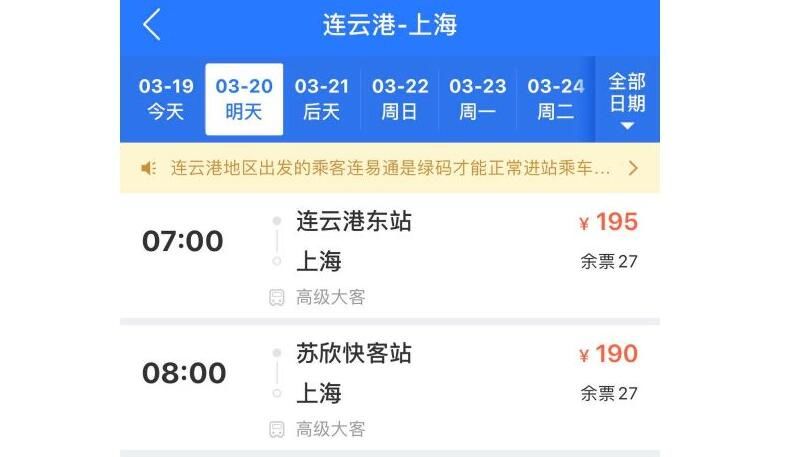Screen dimensions: 792x457
Task: Switch to 03-21 后天 date
Action: [322, 99]
